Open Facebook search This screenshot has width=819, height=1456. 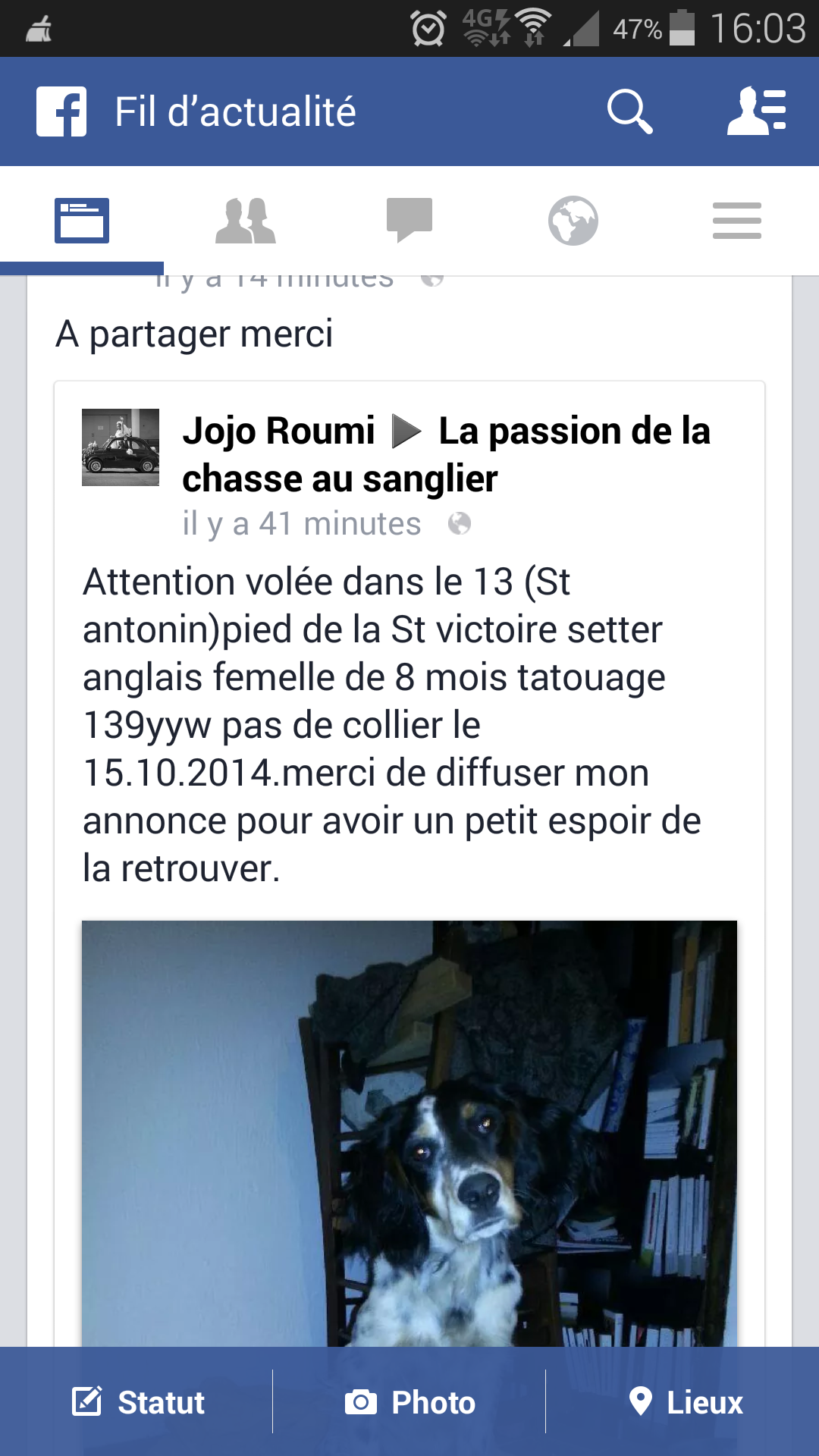[629, 111]
